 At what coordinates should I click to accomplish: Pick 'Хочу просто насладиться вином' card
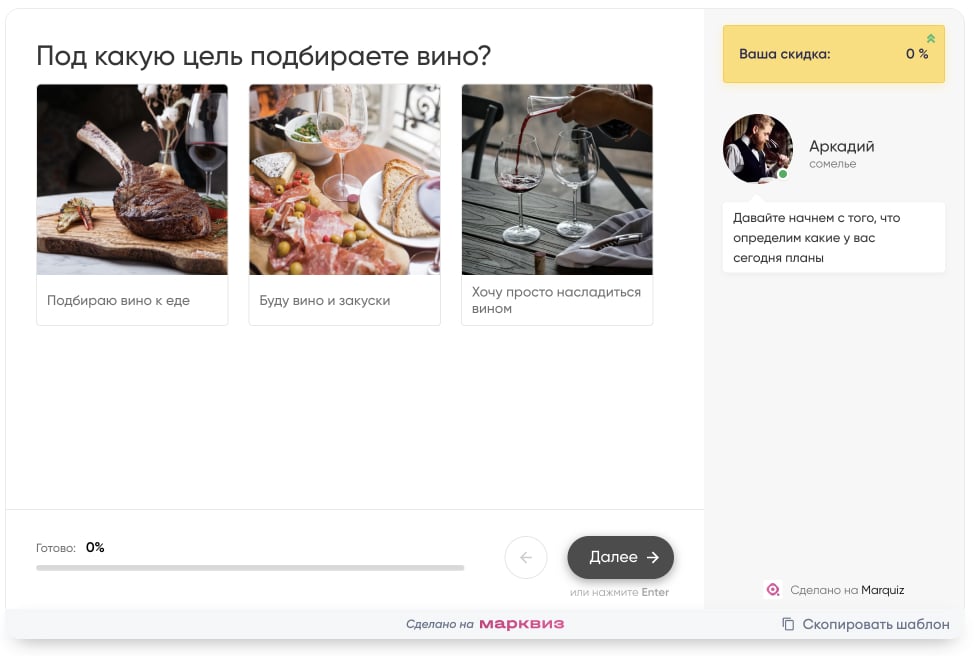pos(557,204)
